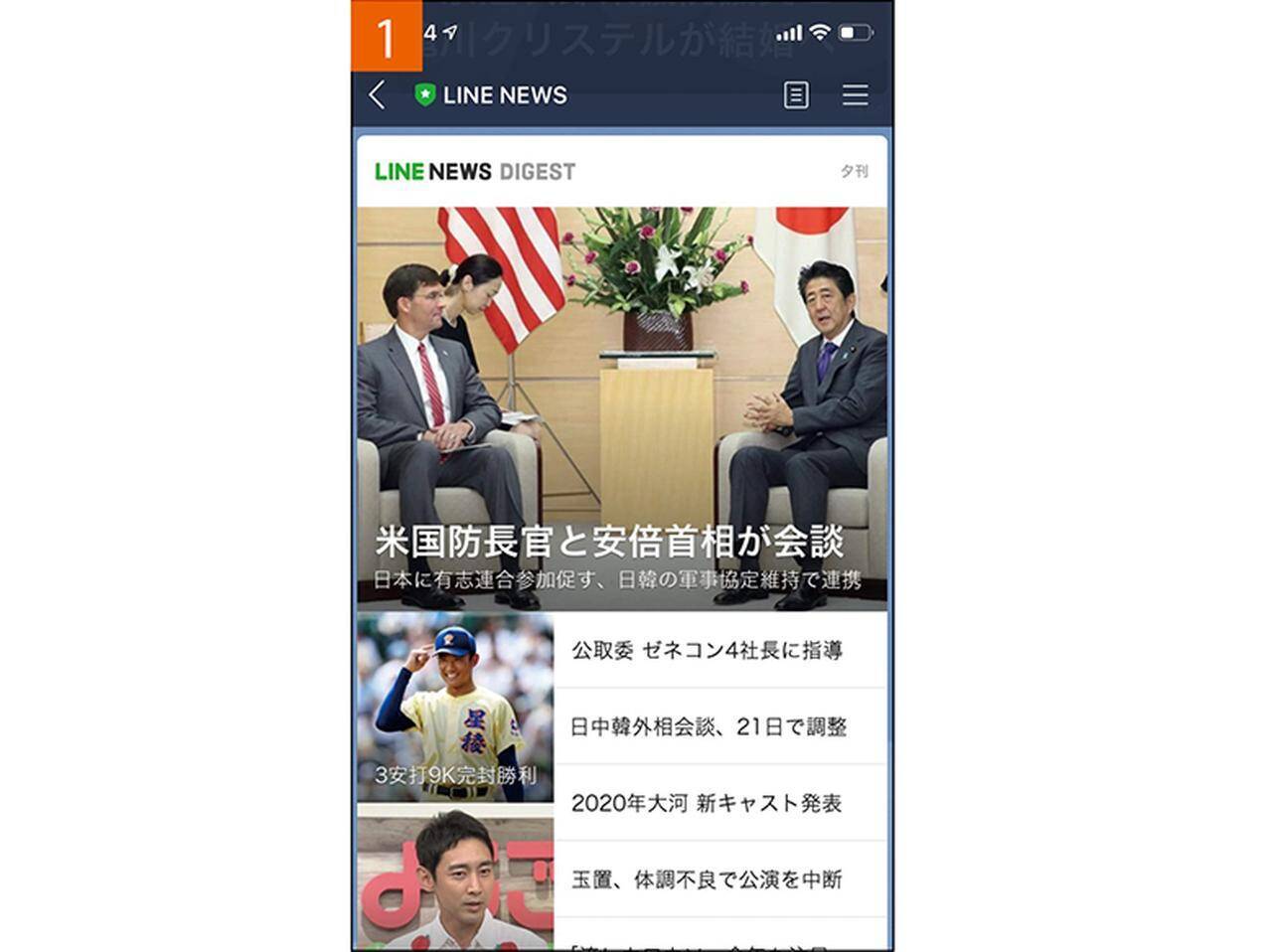
Task: Read 日中韓外相会談、21日で調整 article
Action: point(708,727)
